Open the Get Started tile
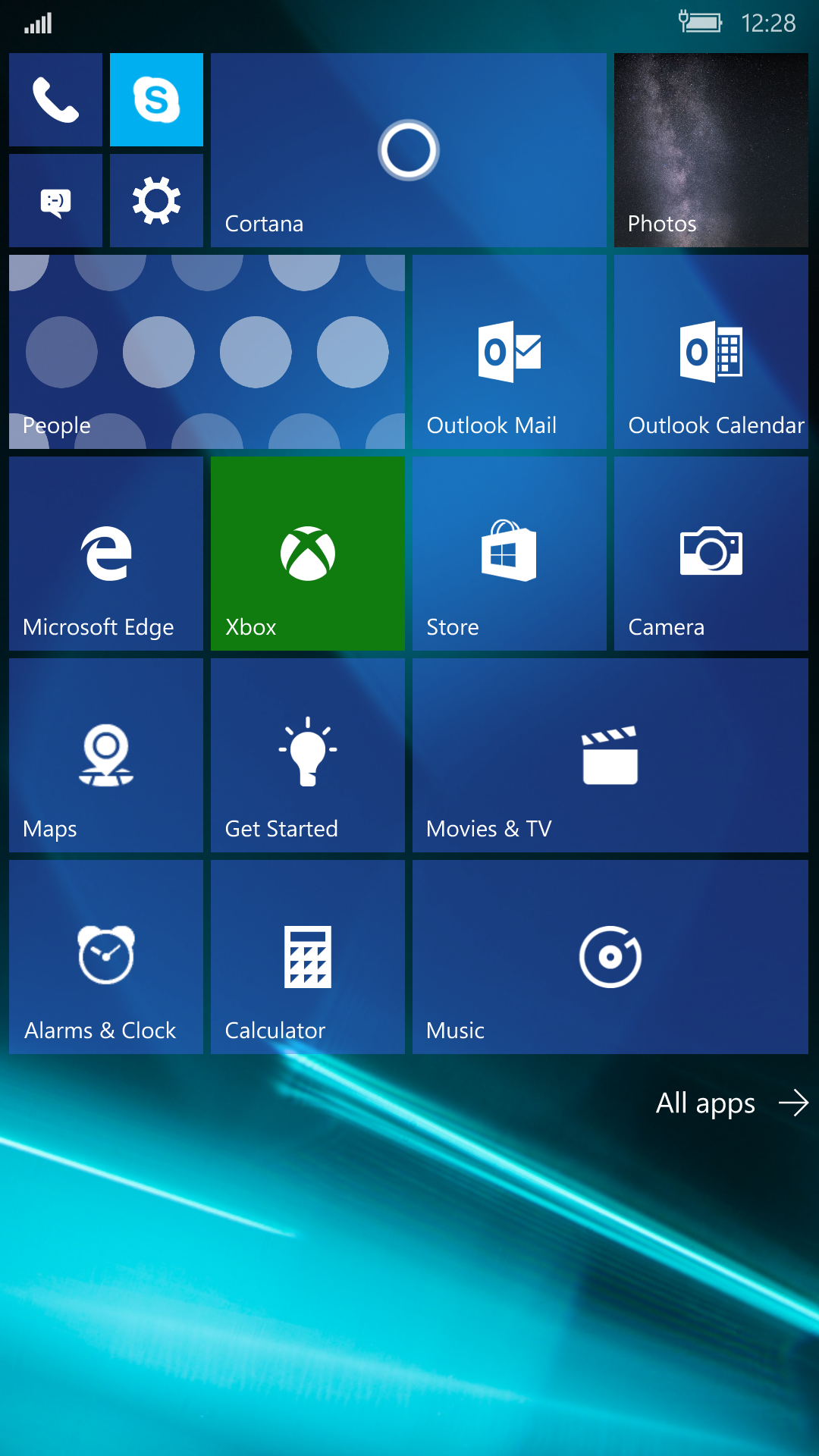819x1456 pixels. pos(308,755)
